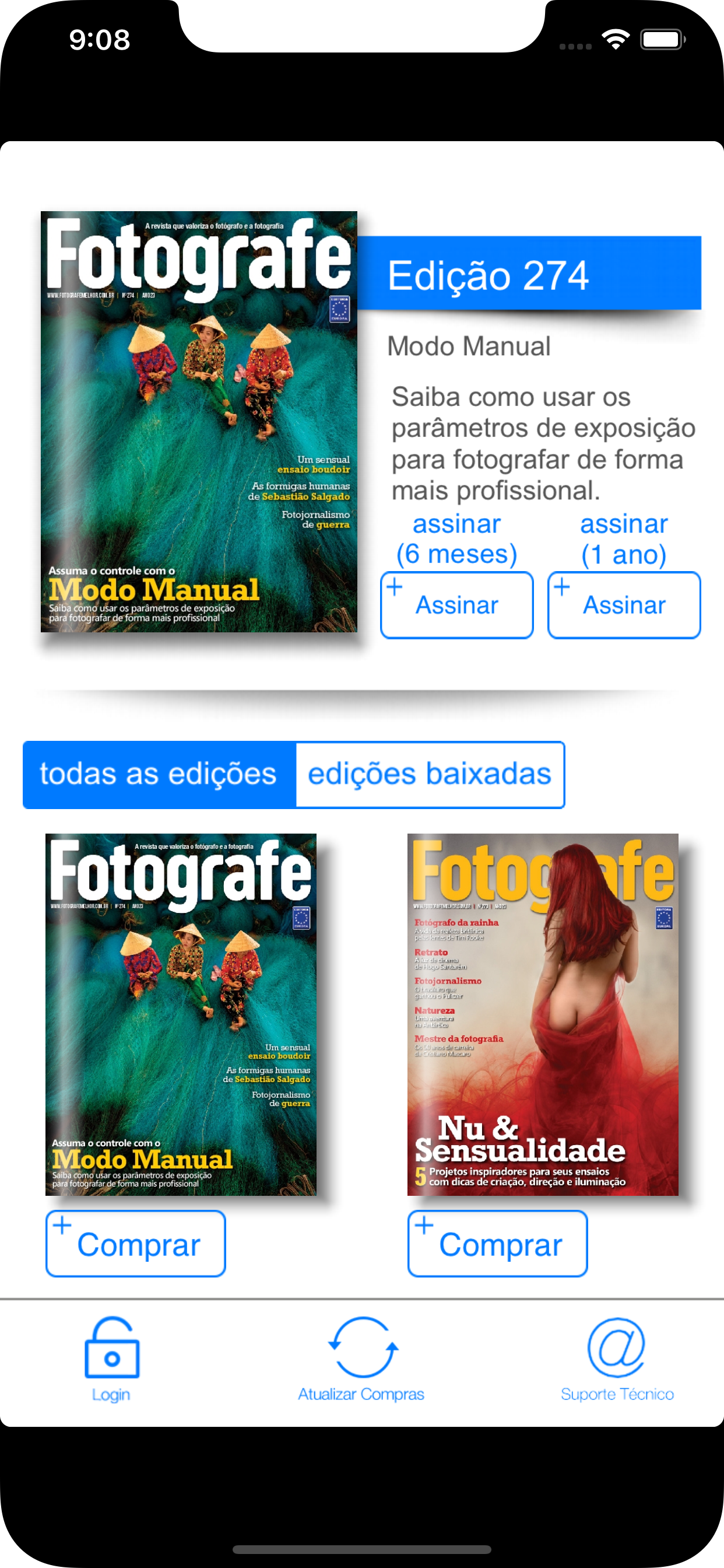Tap the plus icon on Nu & Sensualidade's Comprar button
724x1568 pixels.
click(423, 1224)
